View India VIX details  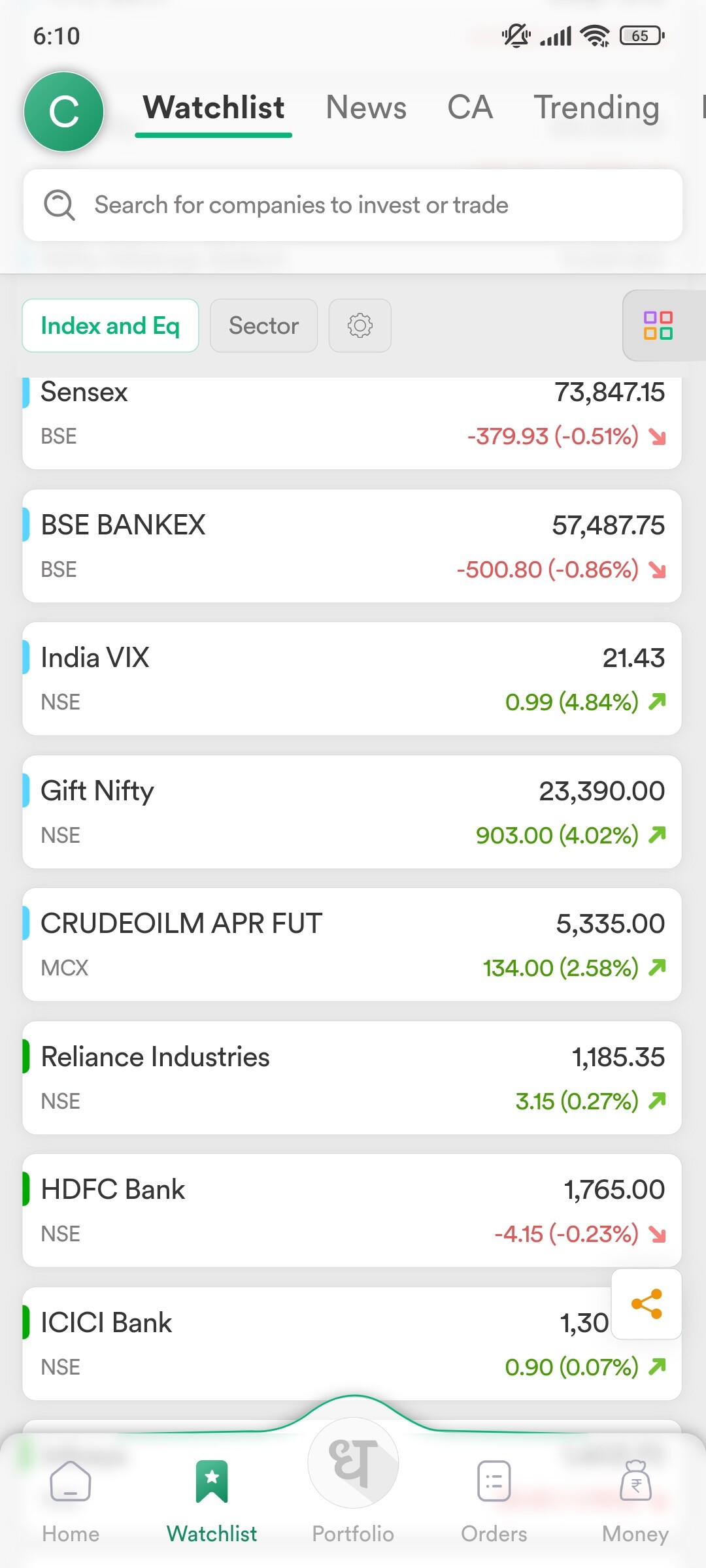[x=352, y=679]
